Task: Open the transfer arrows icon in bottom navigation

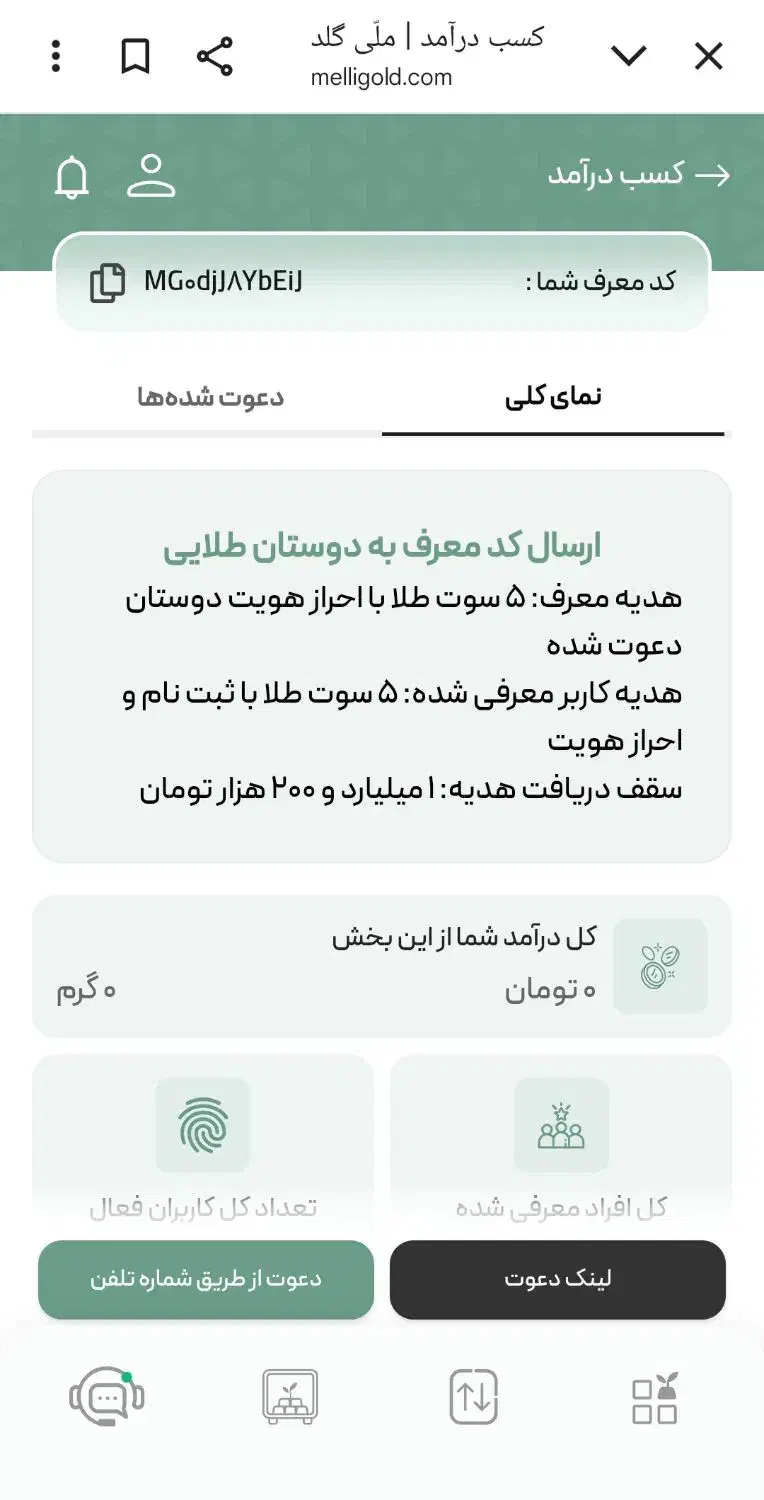Action: coord(474,1396)
